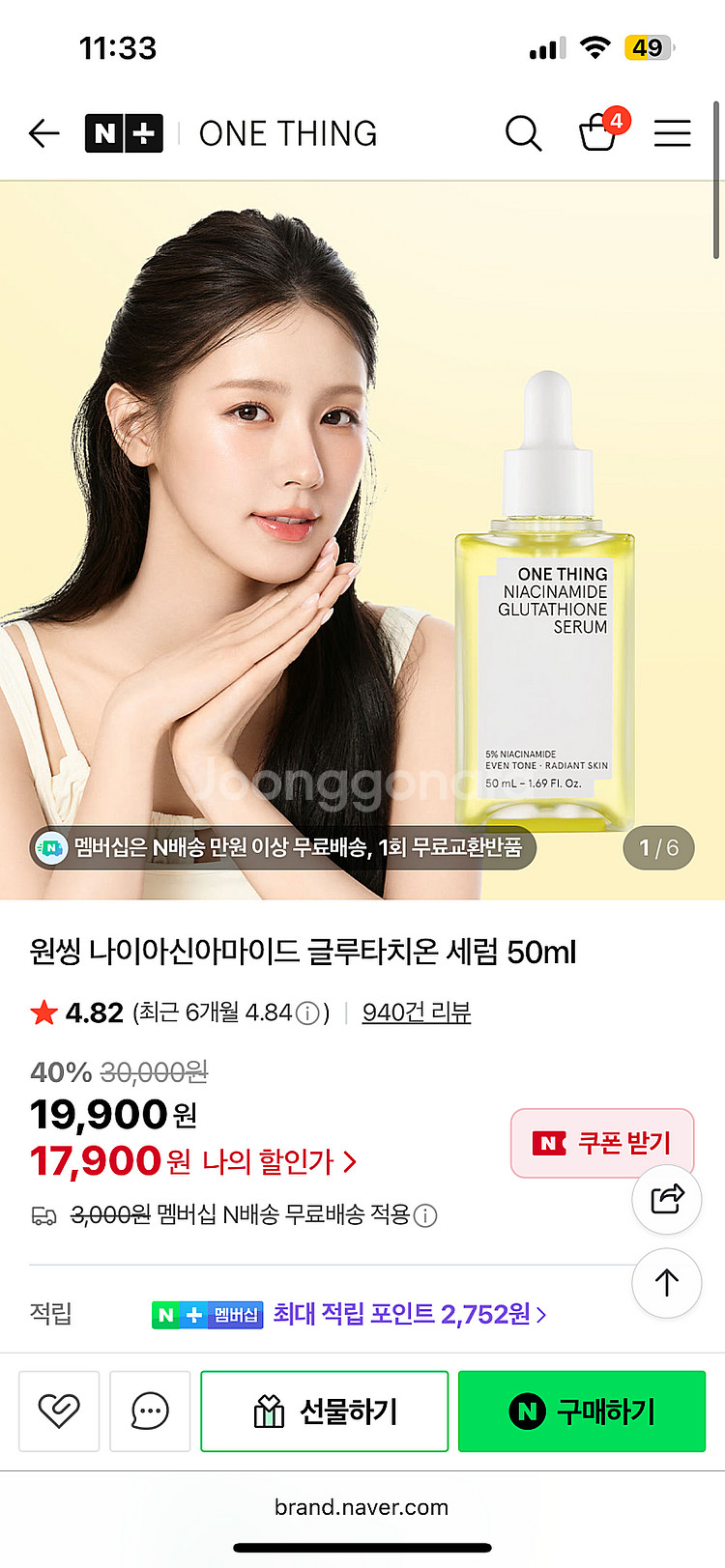Buy now with 구매하기
The image size is (725, 1568).
(581, 1411)
